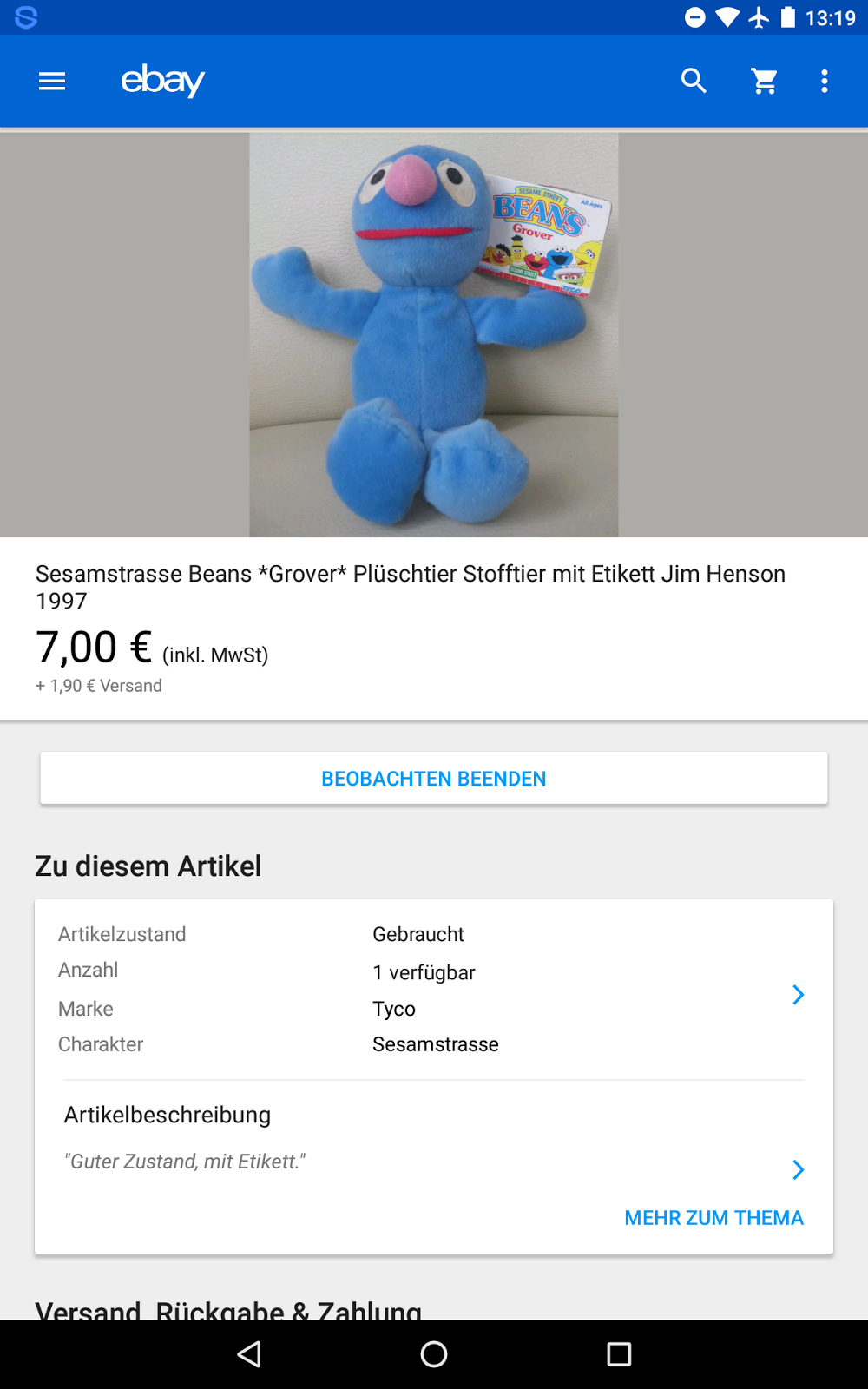Viewport: 868px width, 1389px height.
Task: Open the hamburger navigation menu
Action: 52,82
